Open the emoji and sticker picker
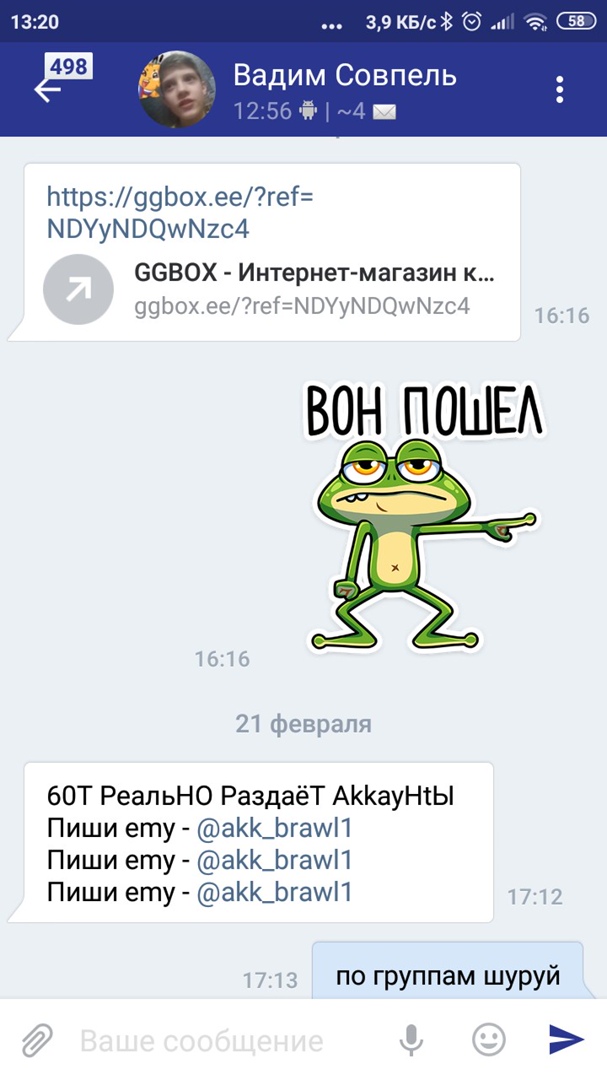The width and height of the screenshot is (607, 1080). [488, 1040]
